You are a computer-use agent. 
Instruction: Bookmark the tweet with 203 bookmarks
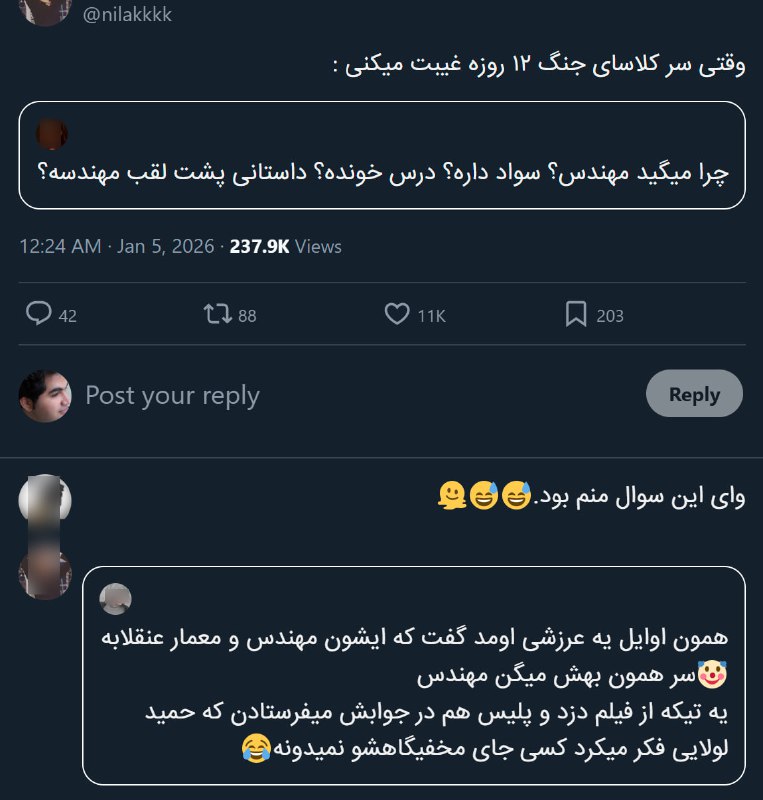[x=576, y=315]
